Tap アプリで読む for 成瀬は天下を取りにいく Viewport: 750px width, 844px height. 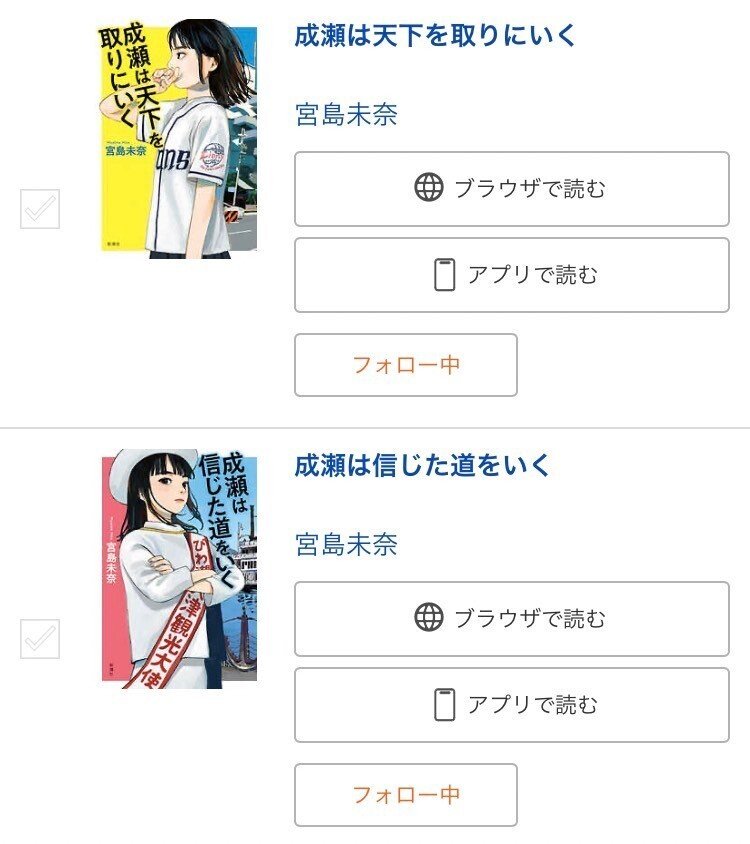[511, 275]
